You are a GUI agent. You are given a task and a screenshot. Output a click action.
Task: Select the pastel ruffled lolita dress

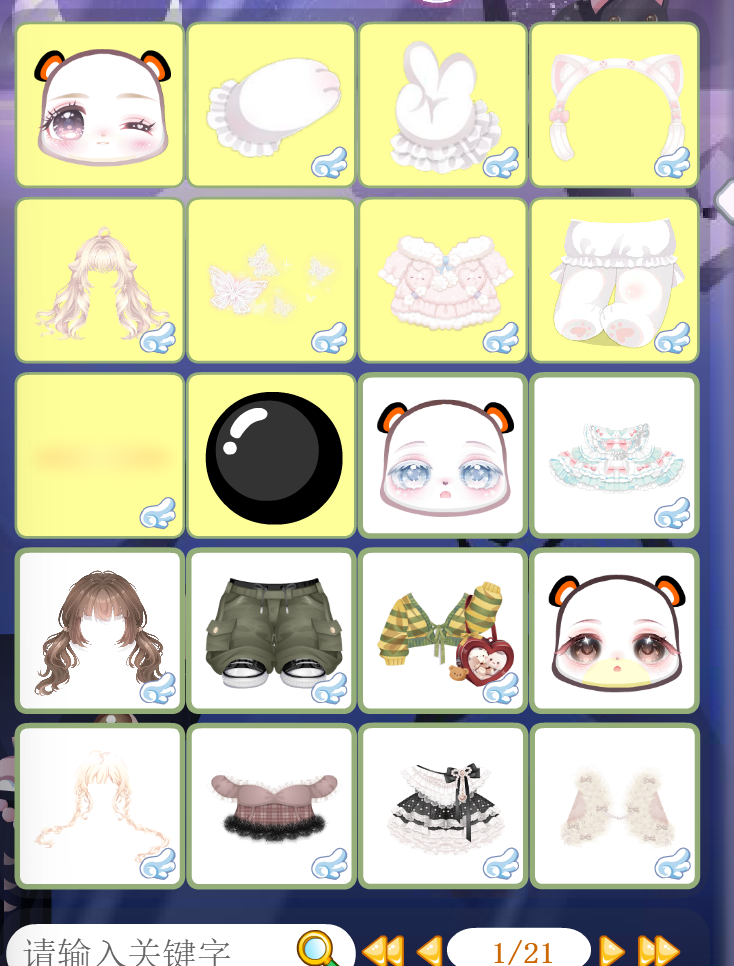click(614, 456)
